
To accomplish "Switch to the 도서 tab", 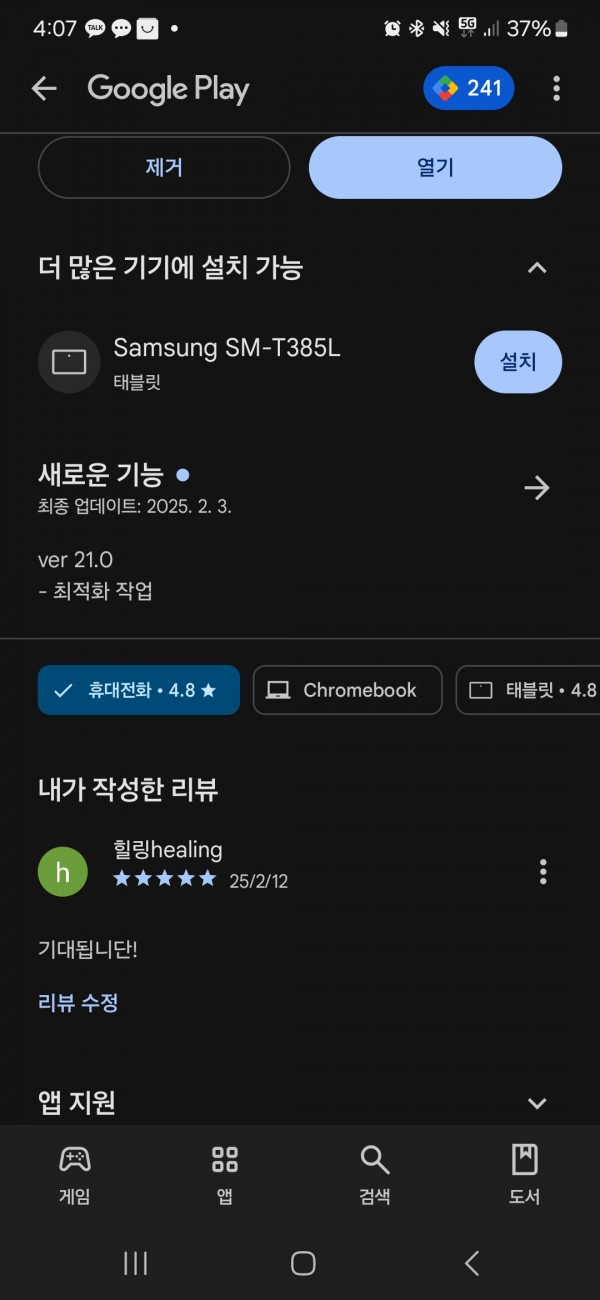I will point(525,1175).
